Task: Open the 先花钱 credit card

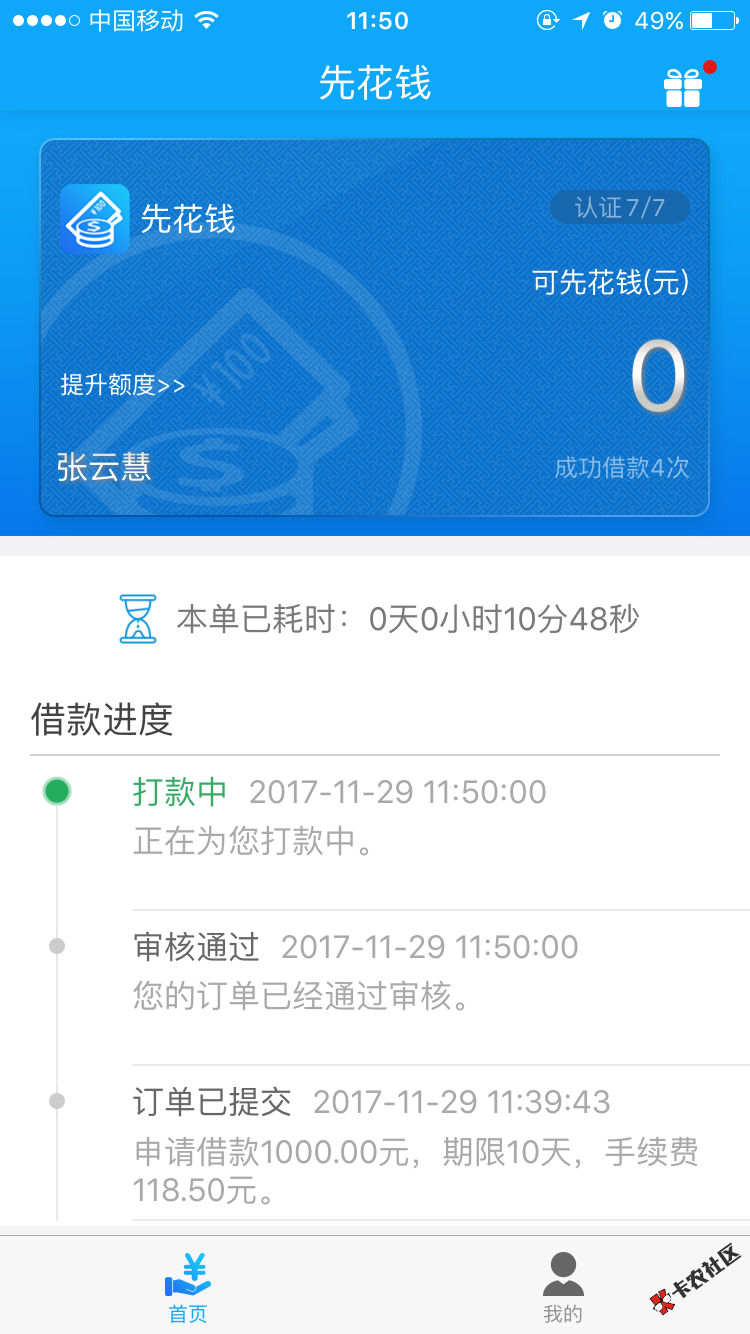Action: point(375,327)
